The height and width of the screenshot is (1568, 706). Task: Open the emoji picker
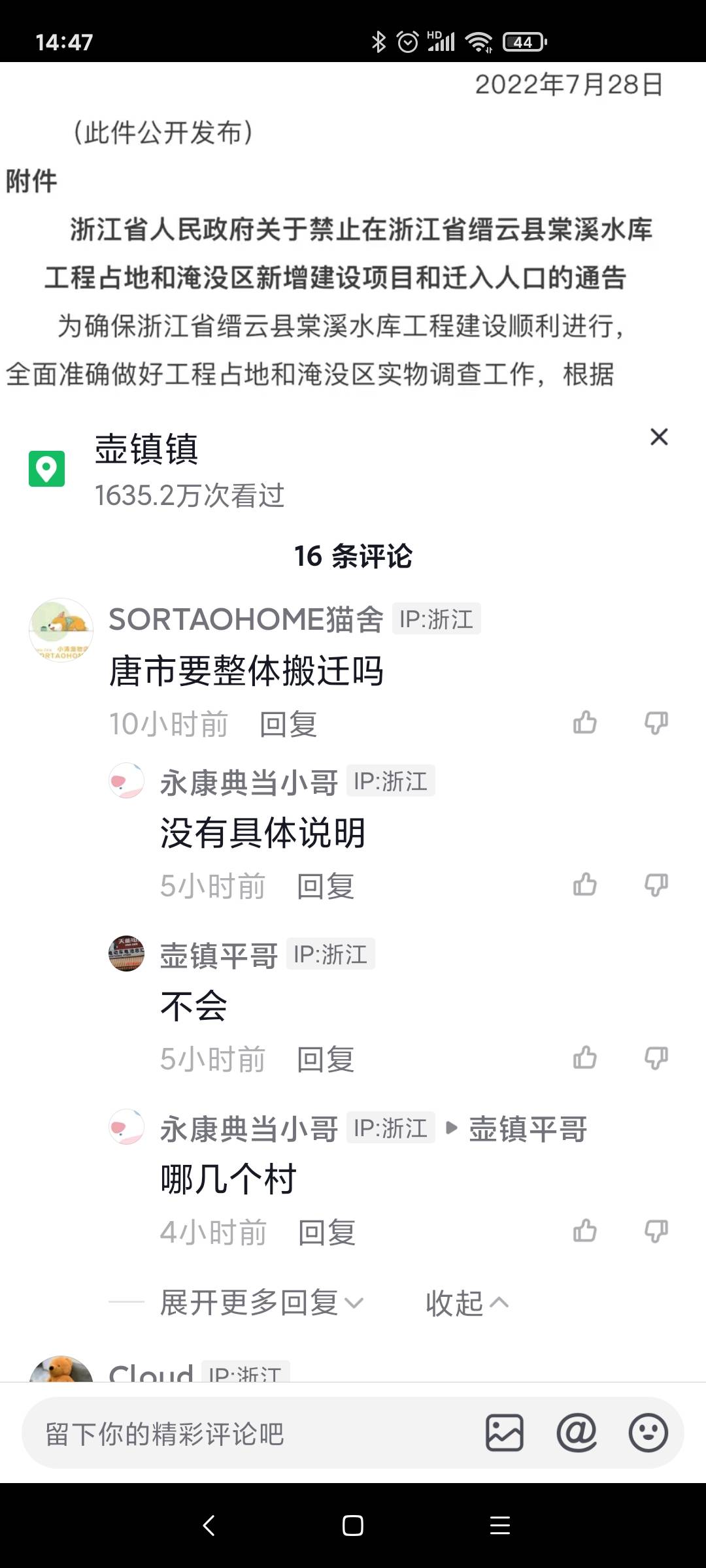pyautogui.click(x=648, y=1433)
